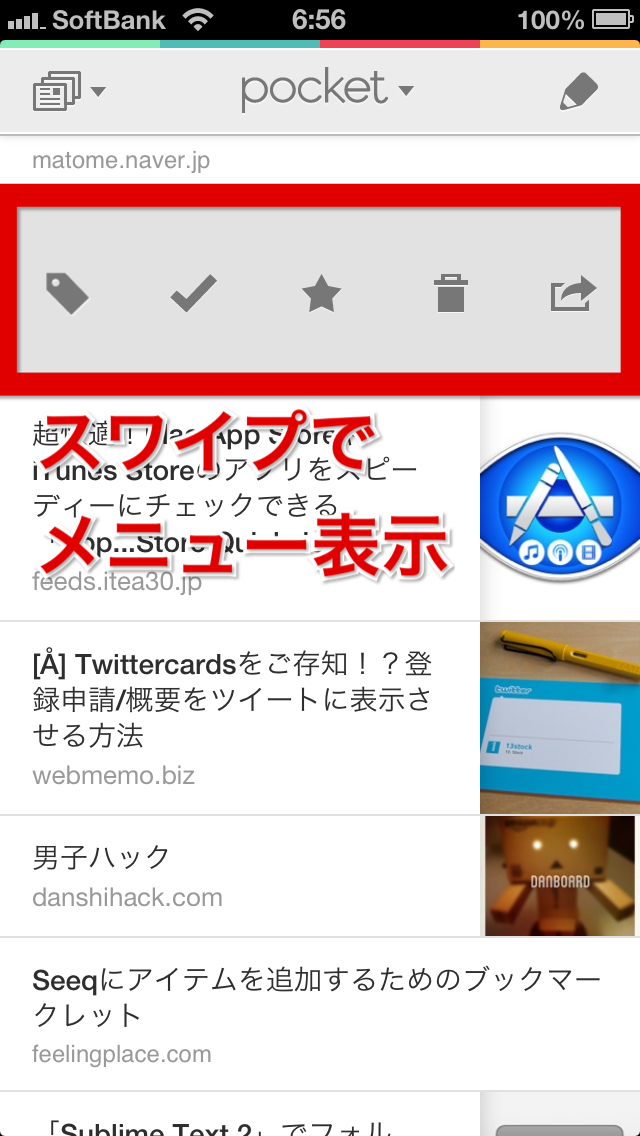Open the Seeq bookmarklet article
Image resolution: width=640 pixels, height=1136 pixels.
coord(300,1014)
